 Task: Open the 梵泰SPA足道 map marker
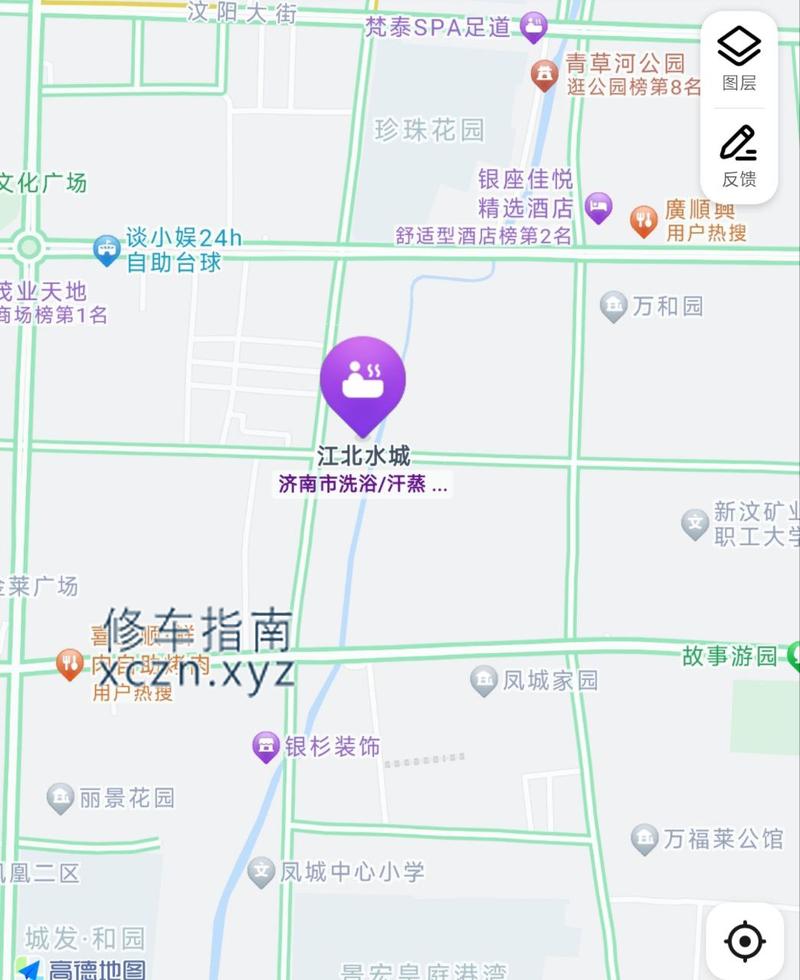[x=534, y=27]
